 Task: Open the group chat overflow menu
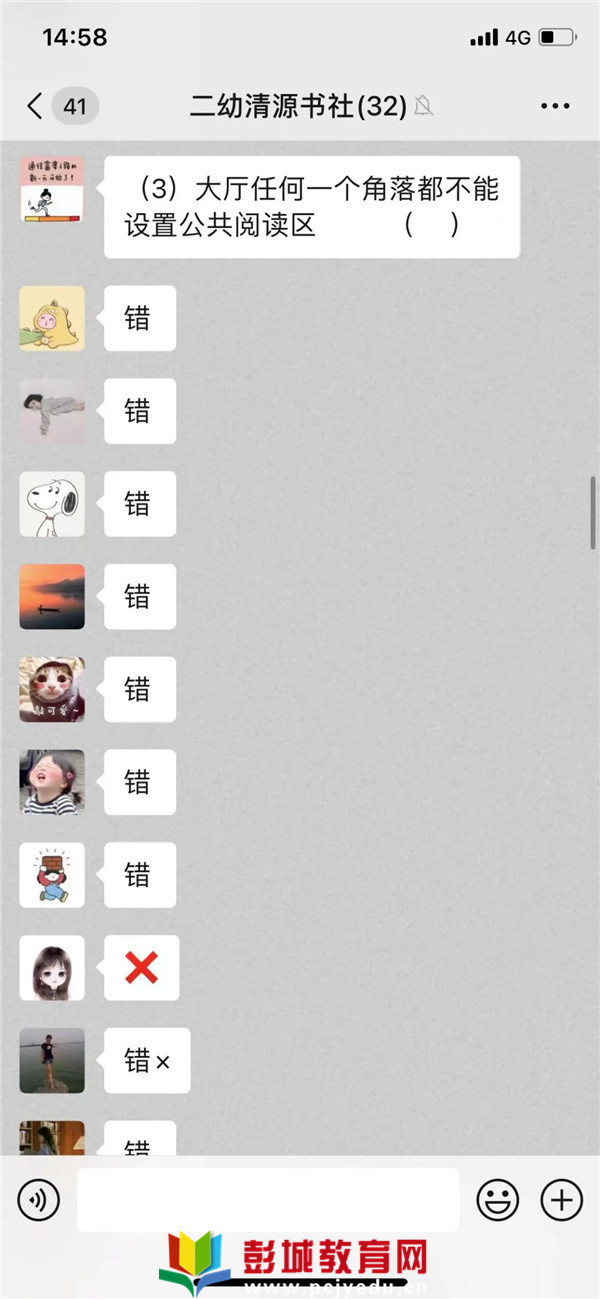(x=554, y=106)
